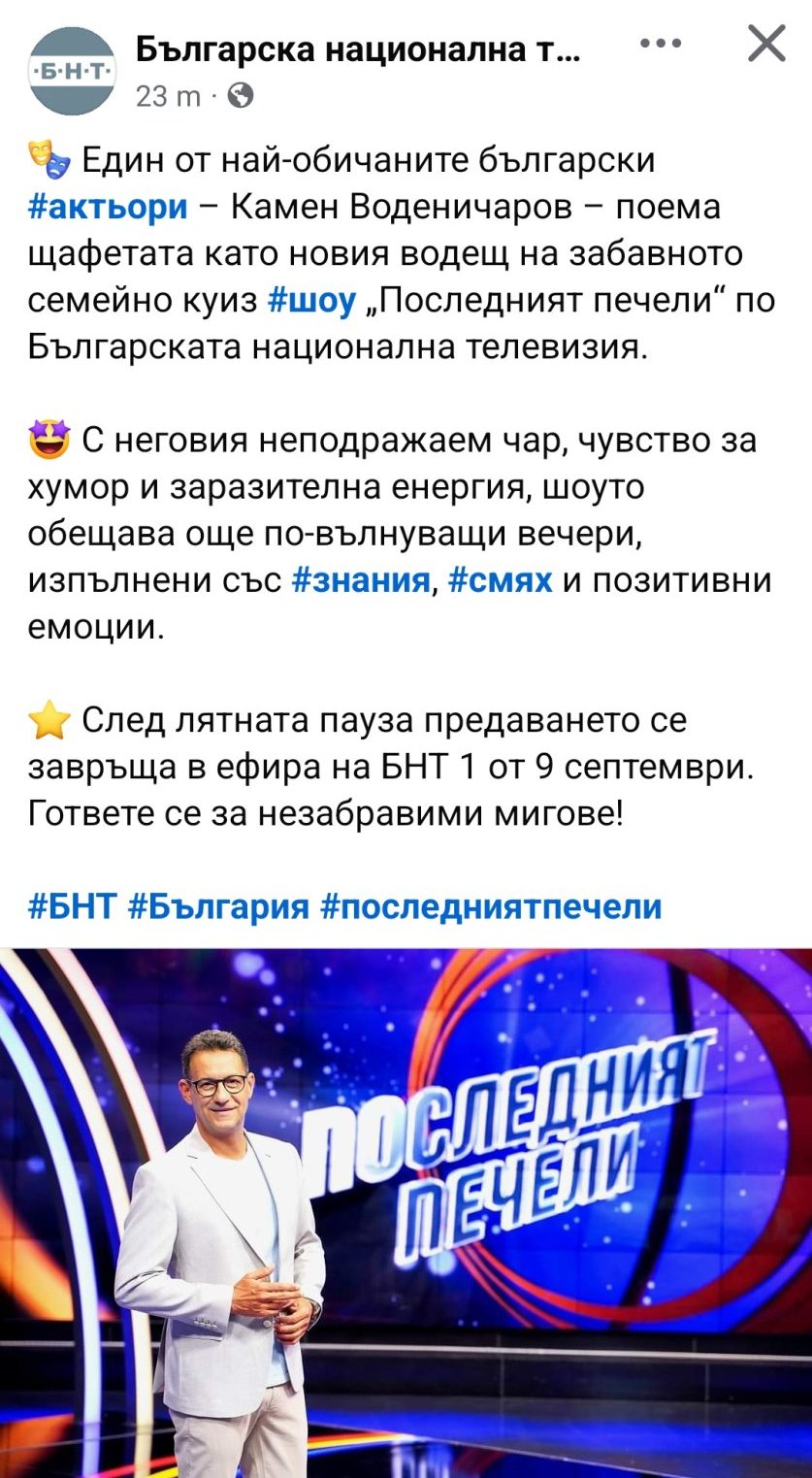Open the #смях hashtag
Viewport: 812px width, 1478px height.
501,580
